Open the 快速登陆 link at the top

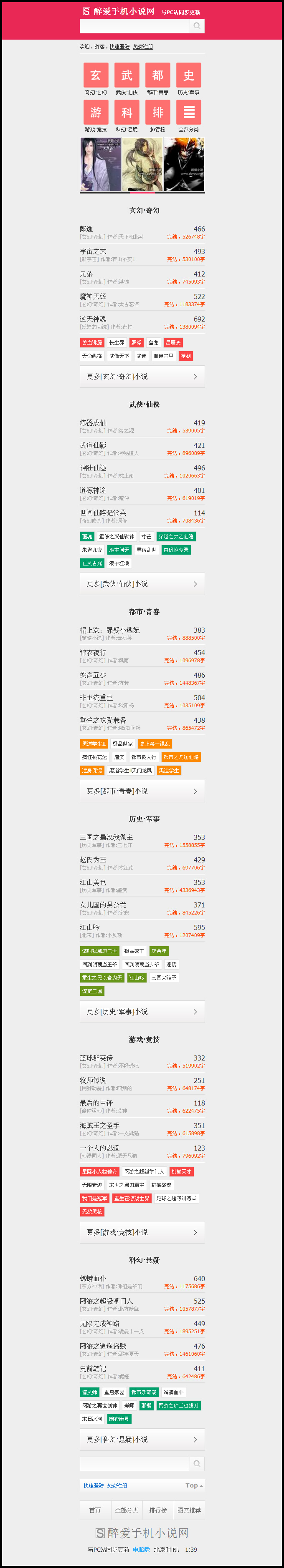(119, 47)
